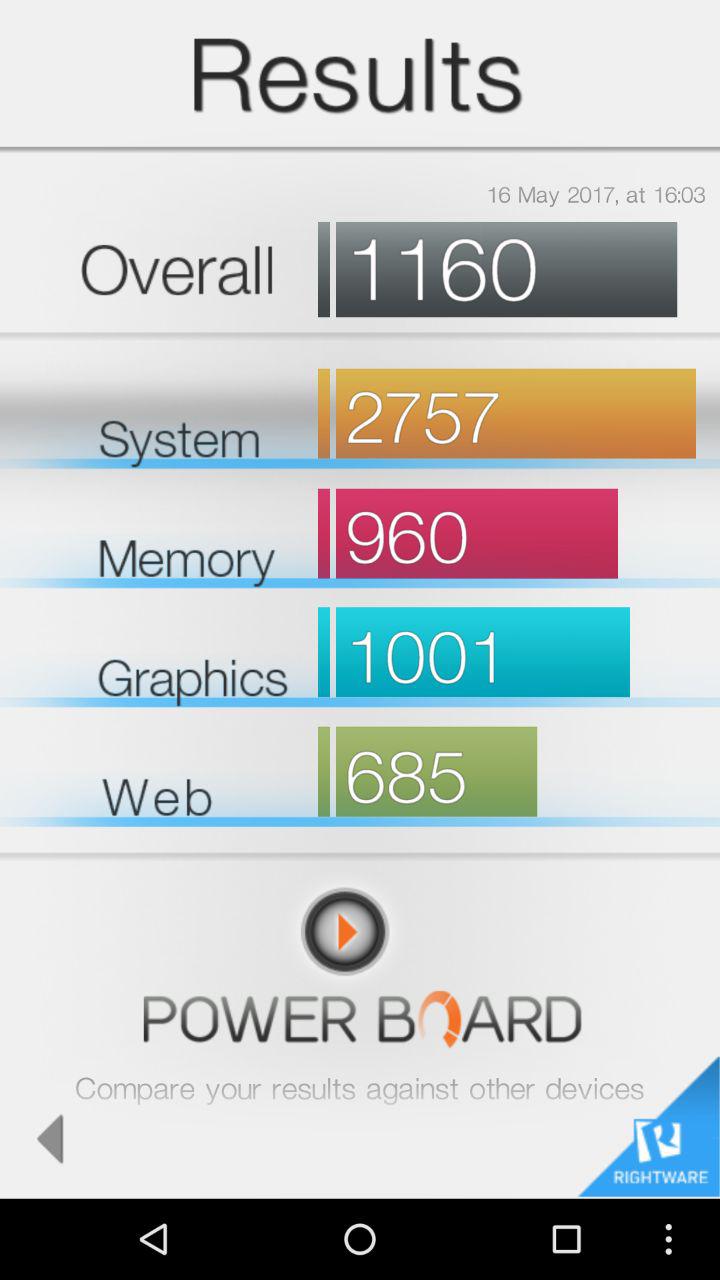The image size is (720, 1280).
Task: Tap the back arrow in the app
Action: [x=50, y=1138]
